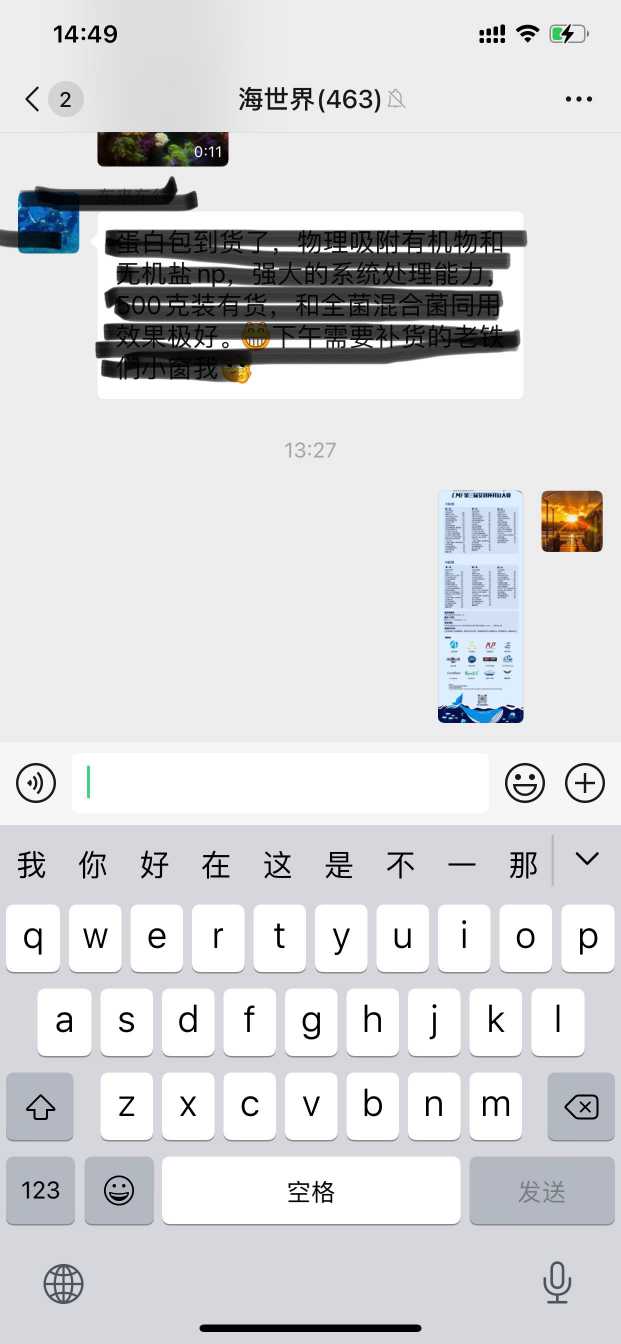Open the emoji sticker panel
The height and width of the screenshot is (1344, 621).
click(524, 783)
